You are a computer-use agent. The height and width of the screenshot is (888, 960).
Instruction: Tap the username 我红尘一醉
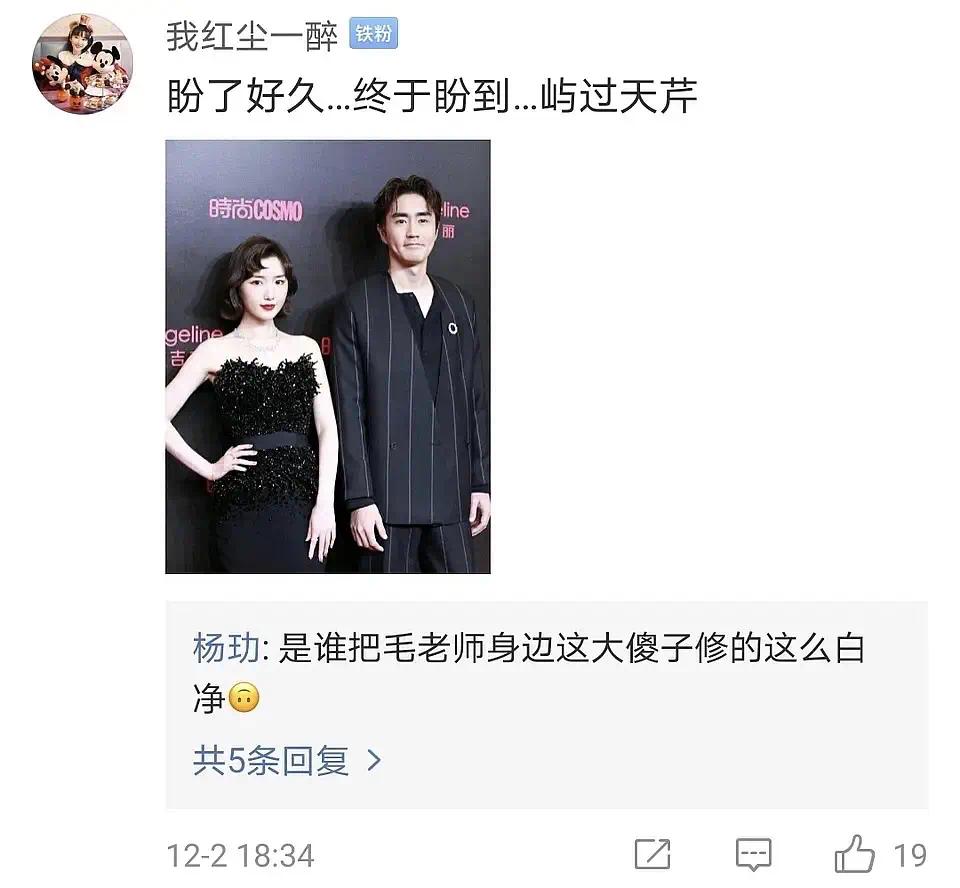coord(252,36)
